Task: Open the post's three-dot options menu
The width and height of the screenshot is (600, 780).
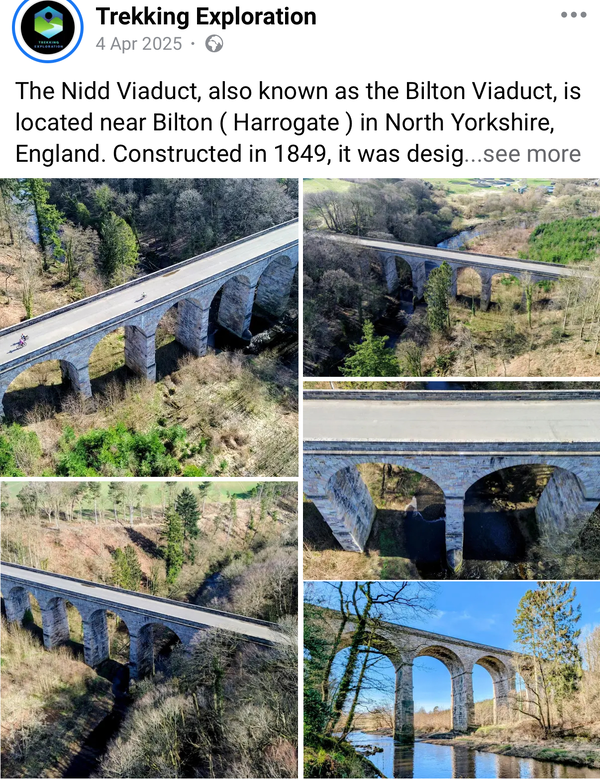Action: point(573,15)
